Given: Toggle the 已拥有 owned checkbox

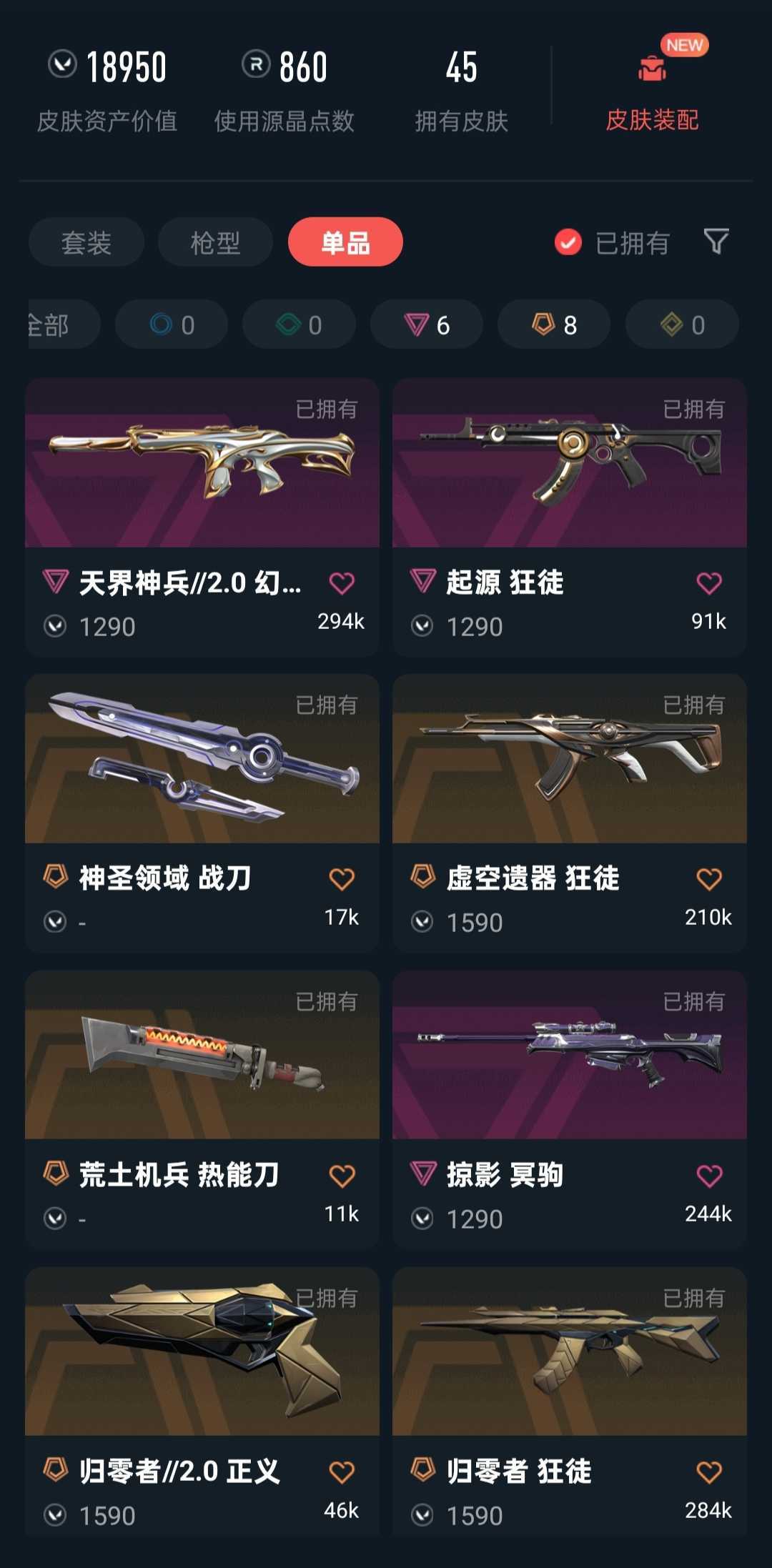Looking at the screenshot, I should [x=568, y=242].
